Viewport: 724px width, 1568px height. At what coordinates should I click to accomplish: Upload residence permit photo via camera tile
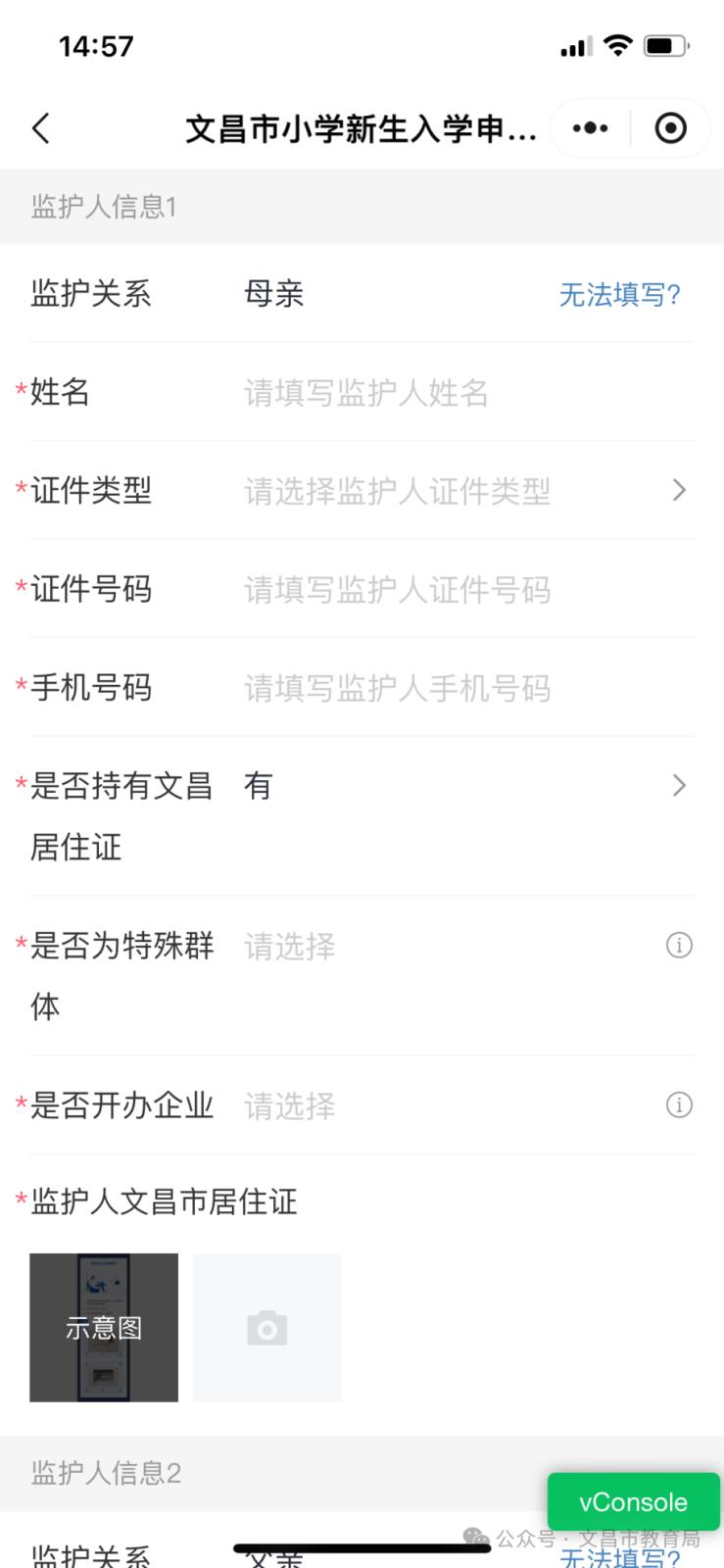pyautogui.click(x=267, y=1327)
